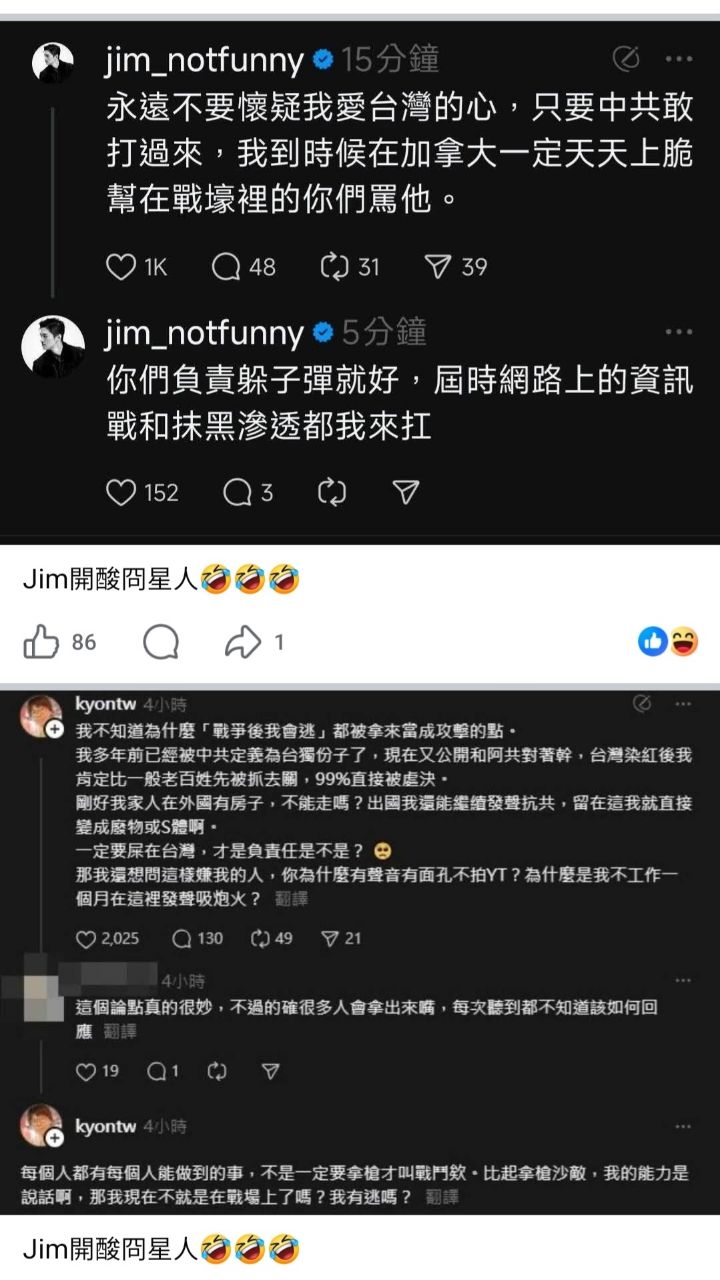Like the post with 86 likes

pyautogui.click(x=42, y=643)
